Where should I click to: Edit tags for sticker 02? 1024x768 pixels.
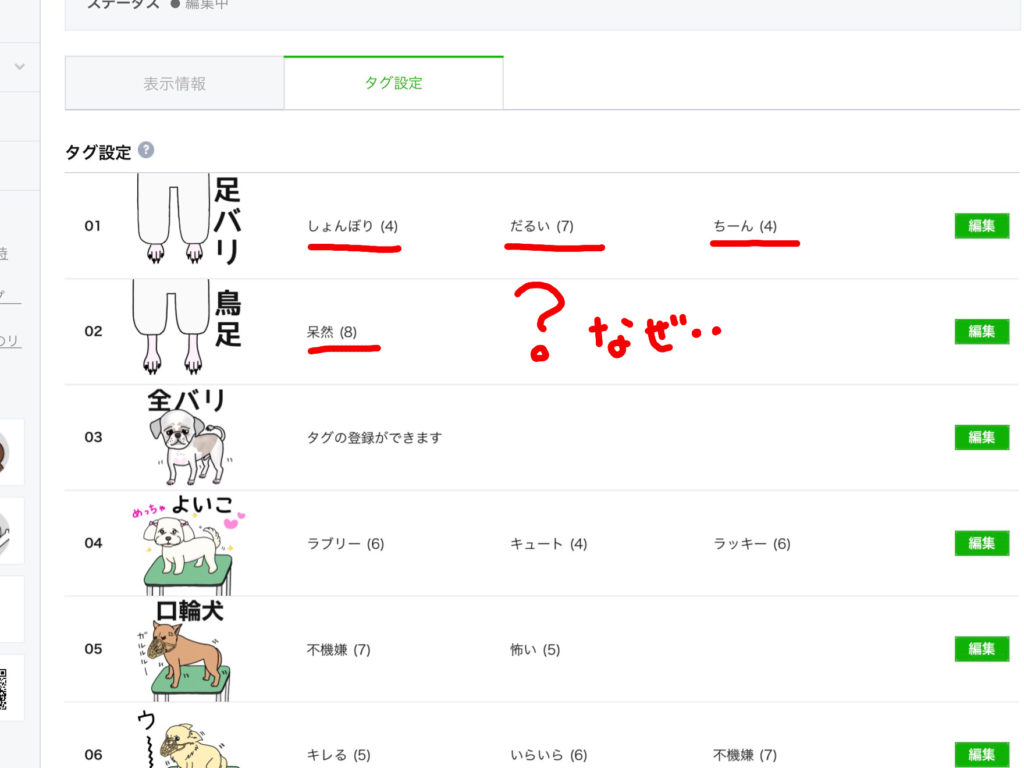tap(981, 332)
